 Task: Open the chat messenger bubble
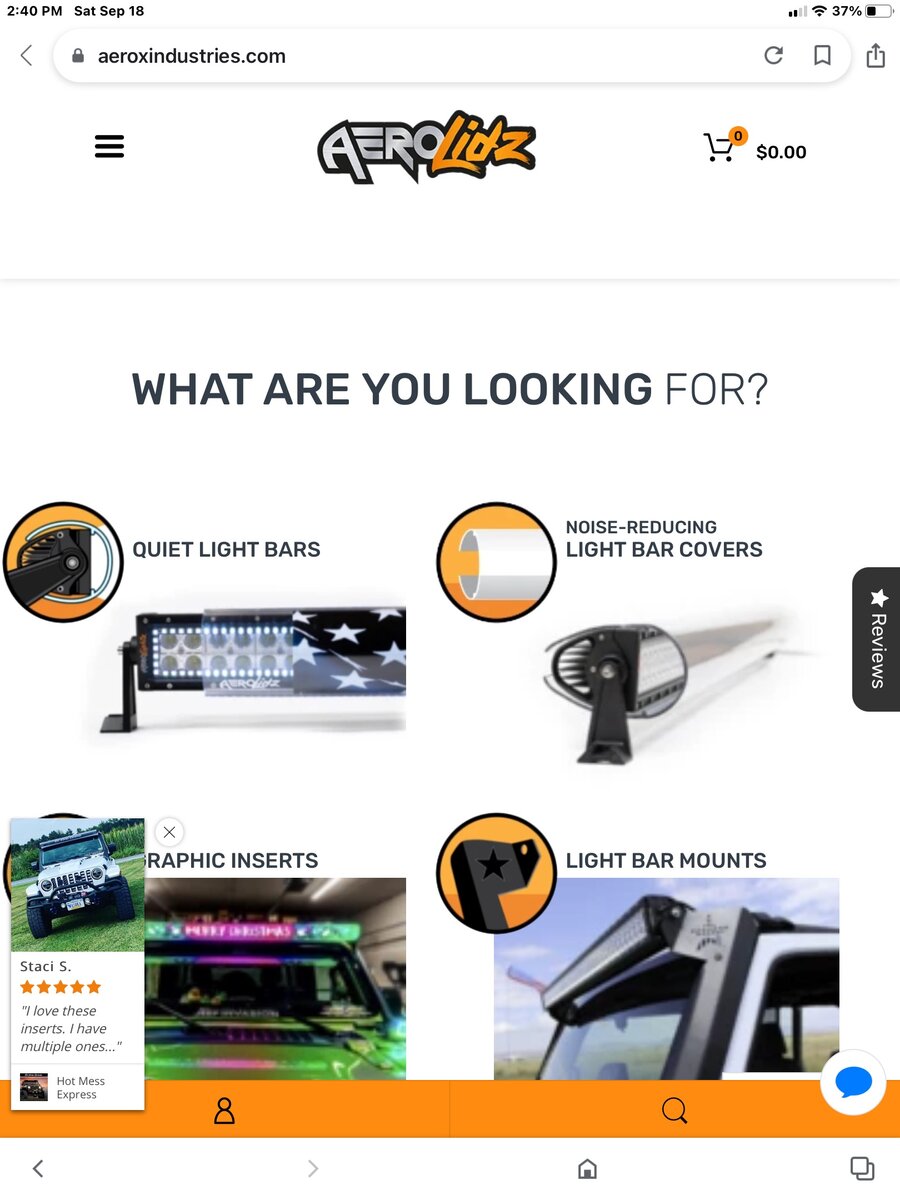point(853,1082)
